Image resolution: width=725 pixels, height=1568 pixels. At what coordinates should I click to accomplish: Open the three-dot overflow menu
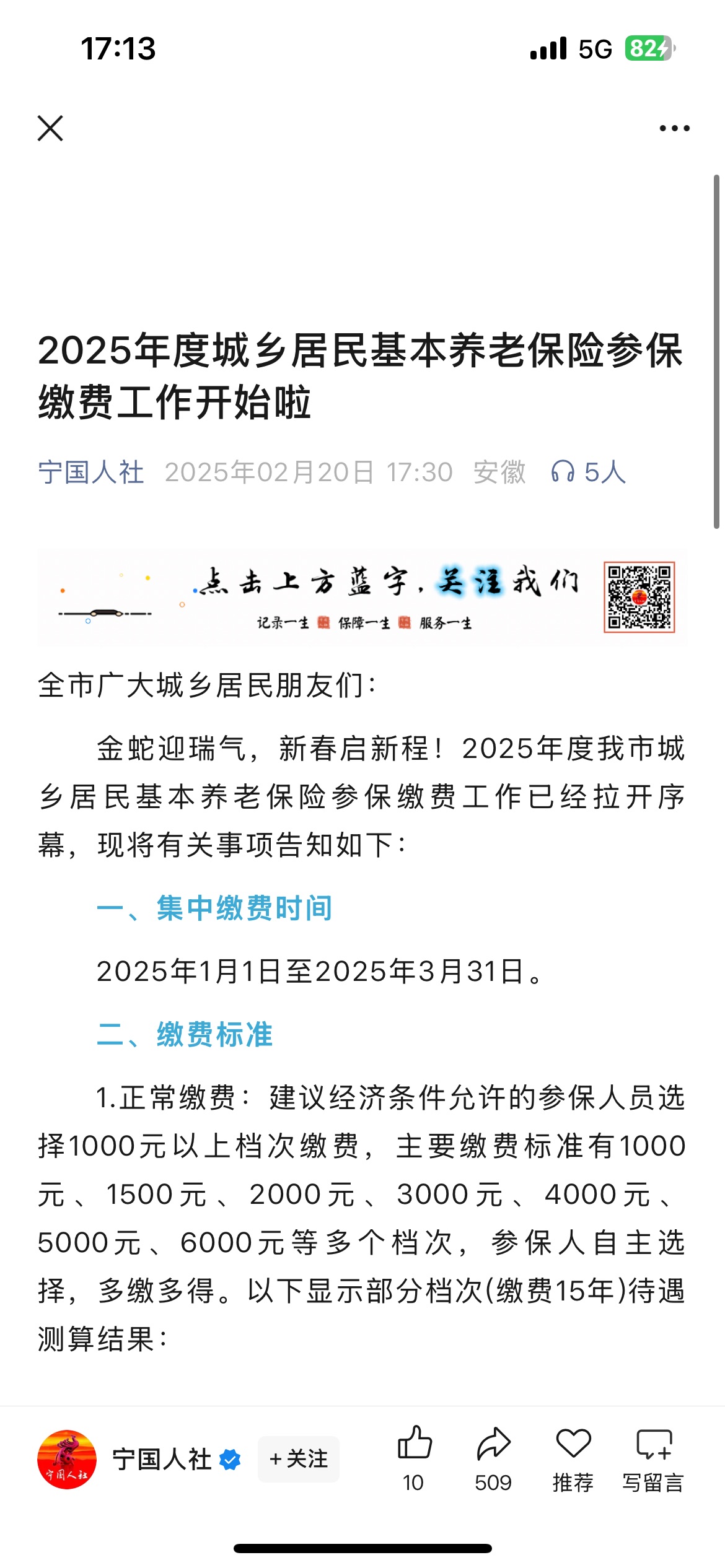[x=674, y=129]
